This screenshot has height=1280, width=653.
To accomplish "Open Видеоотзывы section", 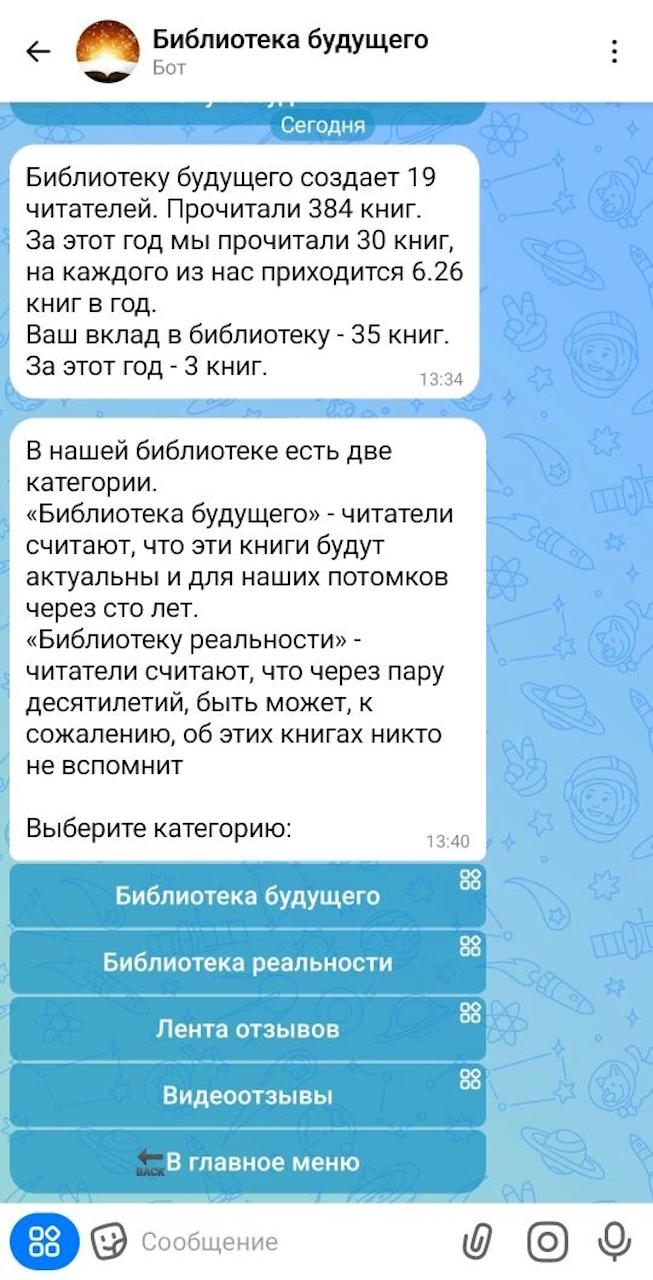I will tap(247, 1095).
